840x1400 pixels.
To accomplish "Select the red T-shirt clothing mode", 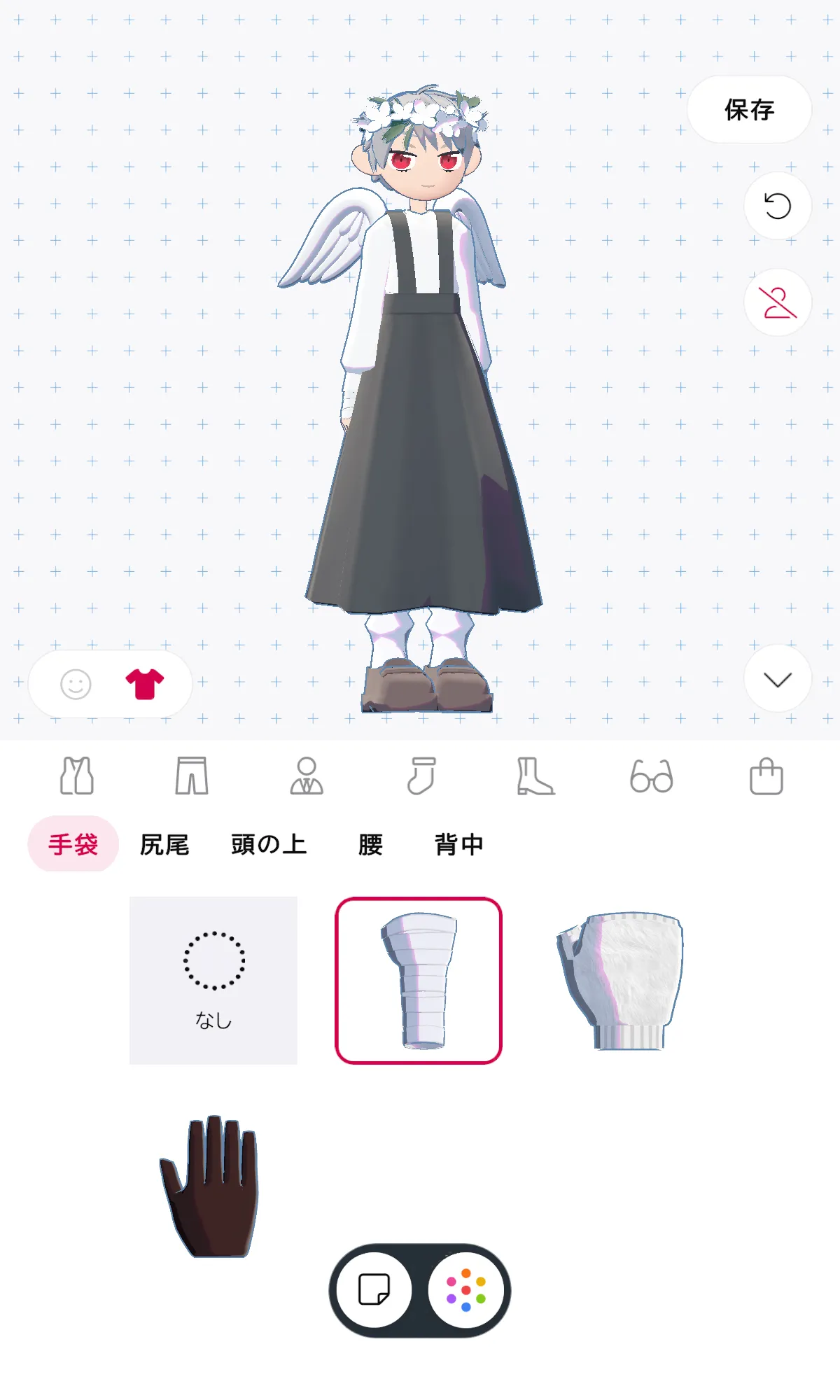I will [x=144, y=684].
